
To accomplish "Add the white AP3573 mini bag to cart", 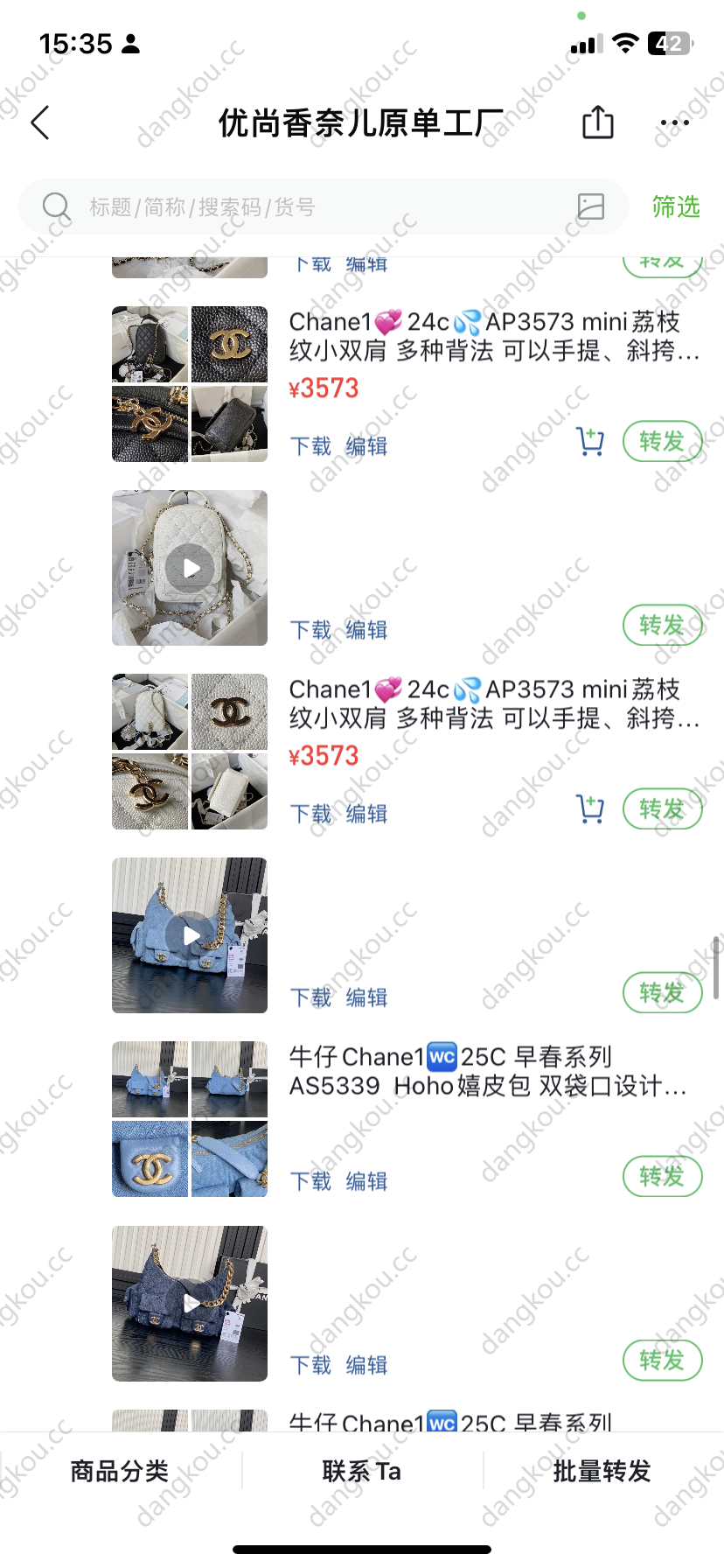I will pyautogui.click(x=591, y=809).
